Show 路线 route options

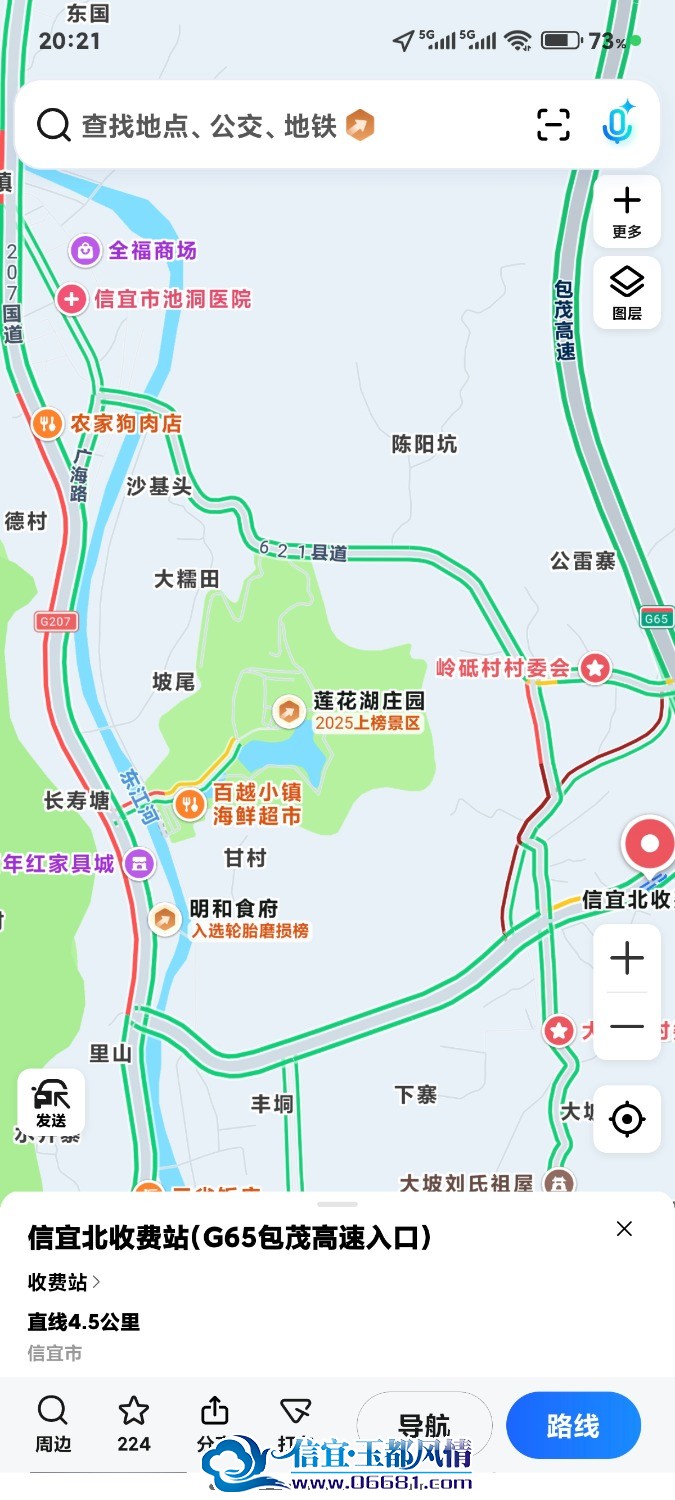[x=573, y=1425]
